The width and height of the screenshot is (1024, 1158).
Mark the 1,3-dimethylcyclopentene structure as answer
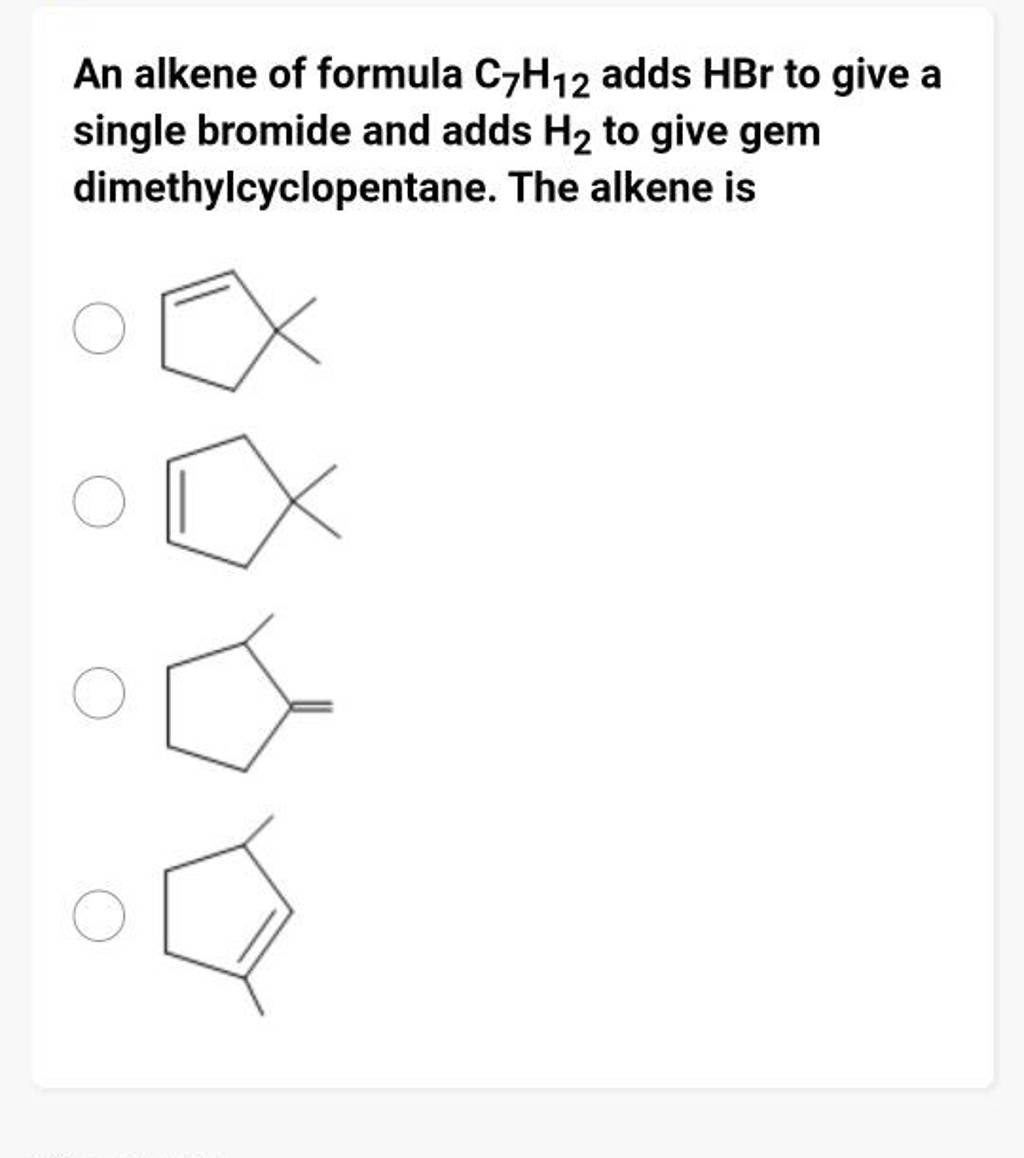pos(100,917)
